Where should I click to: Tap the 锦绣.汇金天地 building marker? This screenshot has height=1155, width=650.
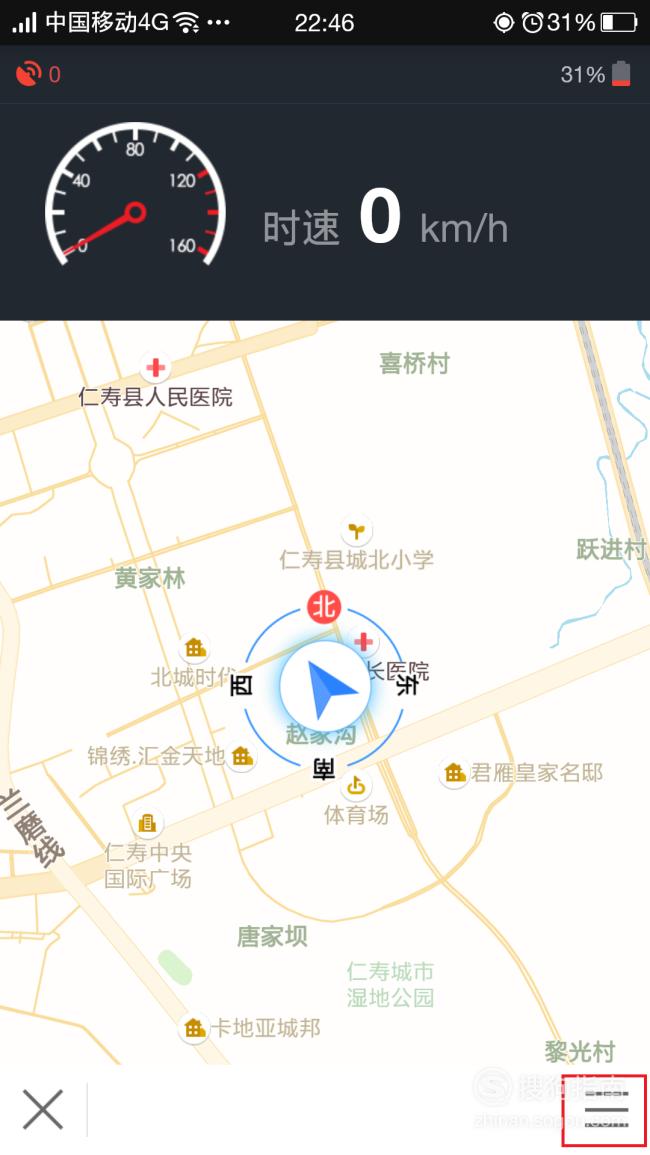point(242,756)
